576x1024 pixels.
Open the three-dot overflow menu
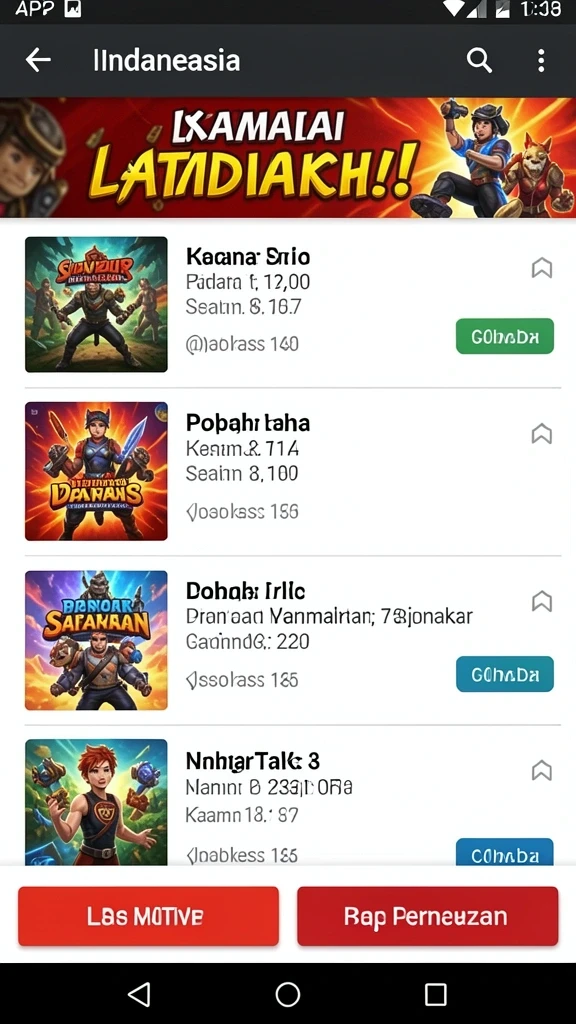point(541,61)
